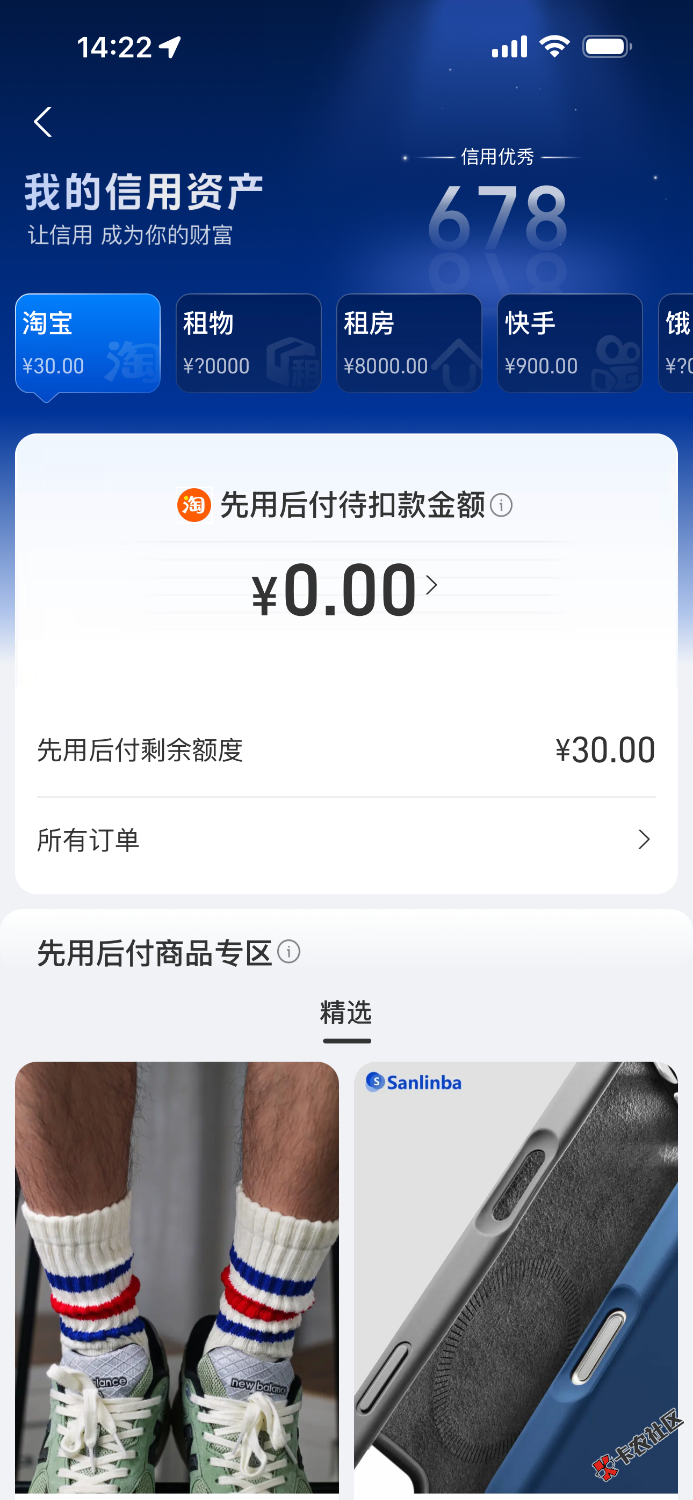Show info for 先用后付商品专区

289,952
